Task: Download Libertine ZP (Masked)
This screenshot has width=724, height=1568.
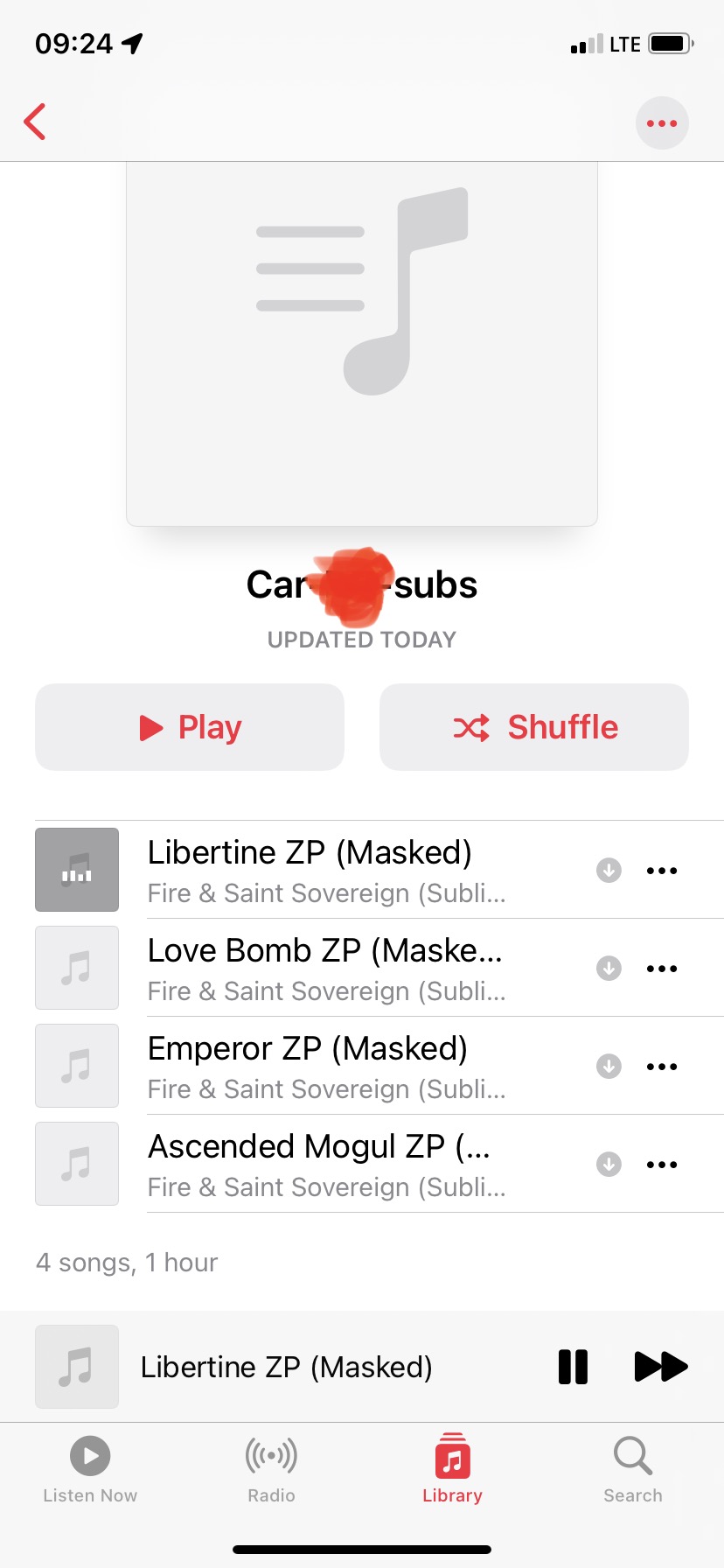Action: (x=609, y=871)
